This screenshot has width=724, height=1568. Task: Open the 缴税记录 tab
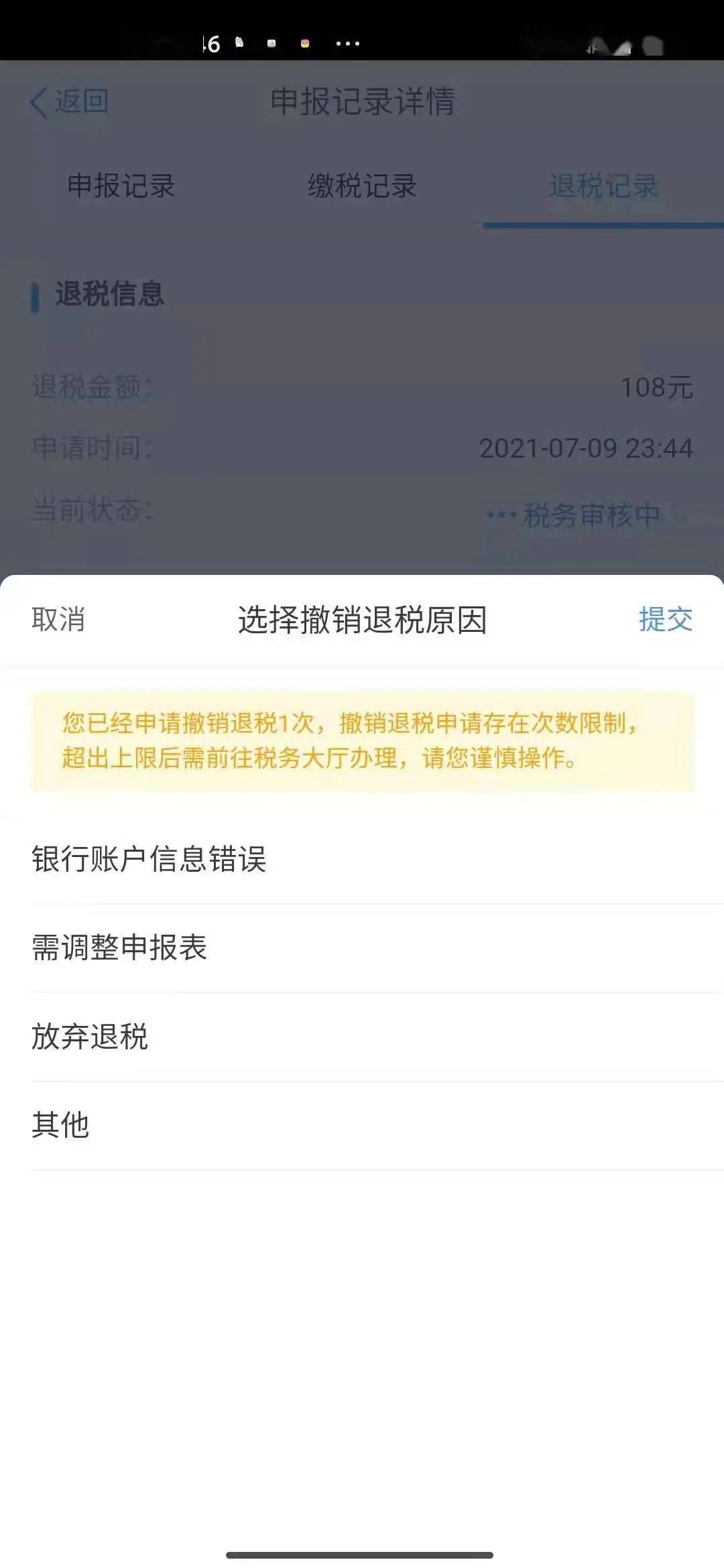click(x=362, y=186)
